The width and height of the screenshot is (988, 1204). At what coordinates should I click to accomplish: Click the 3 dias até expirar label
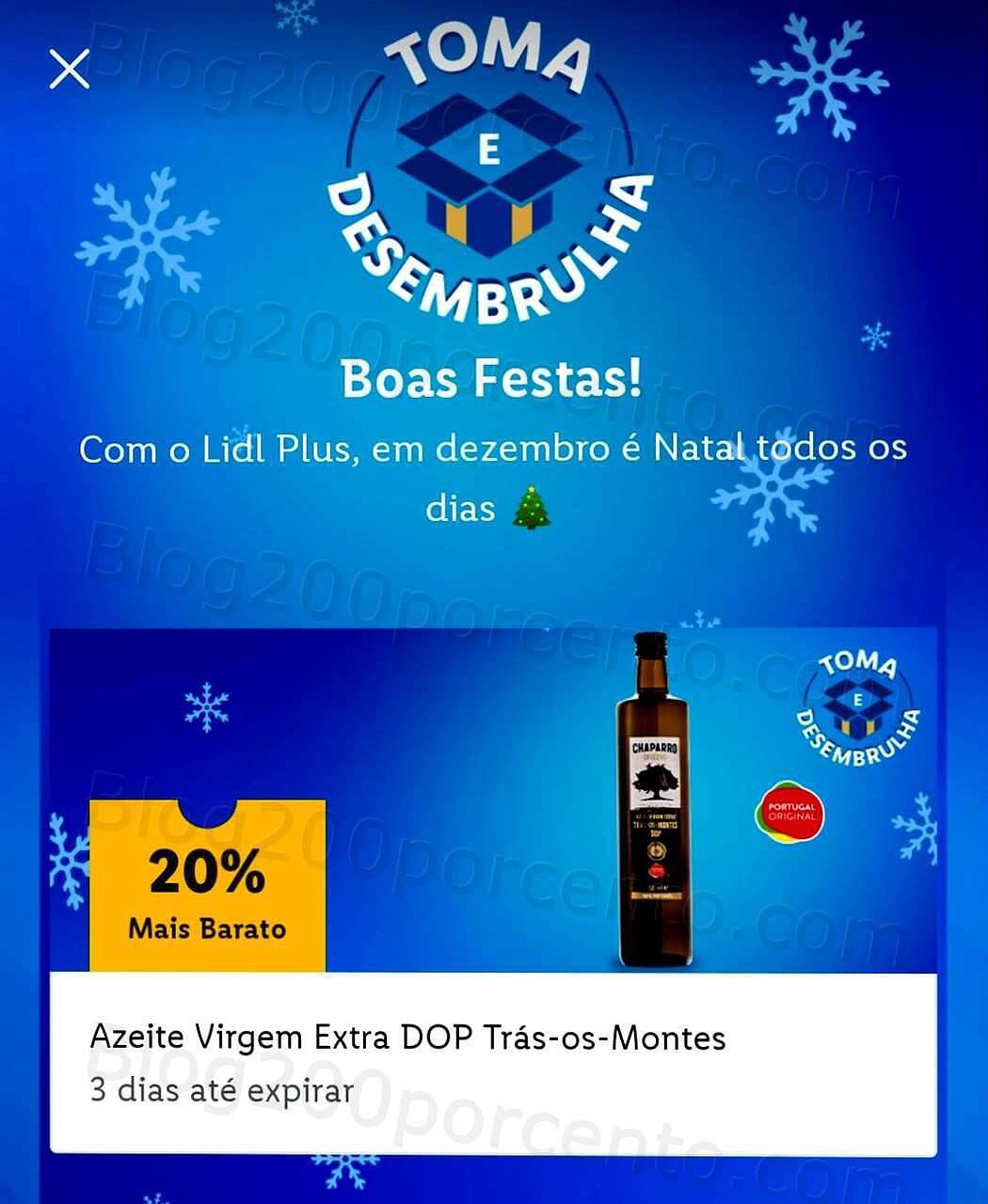tap(218, 1091)
